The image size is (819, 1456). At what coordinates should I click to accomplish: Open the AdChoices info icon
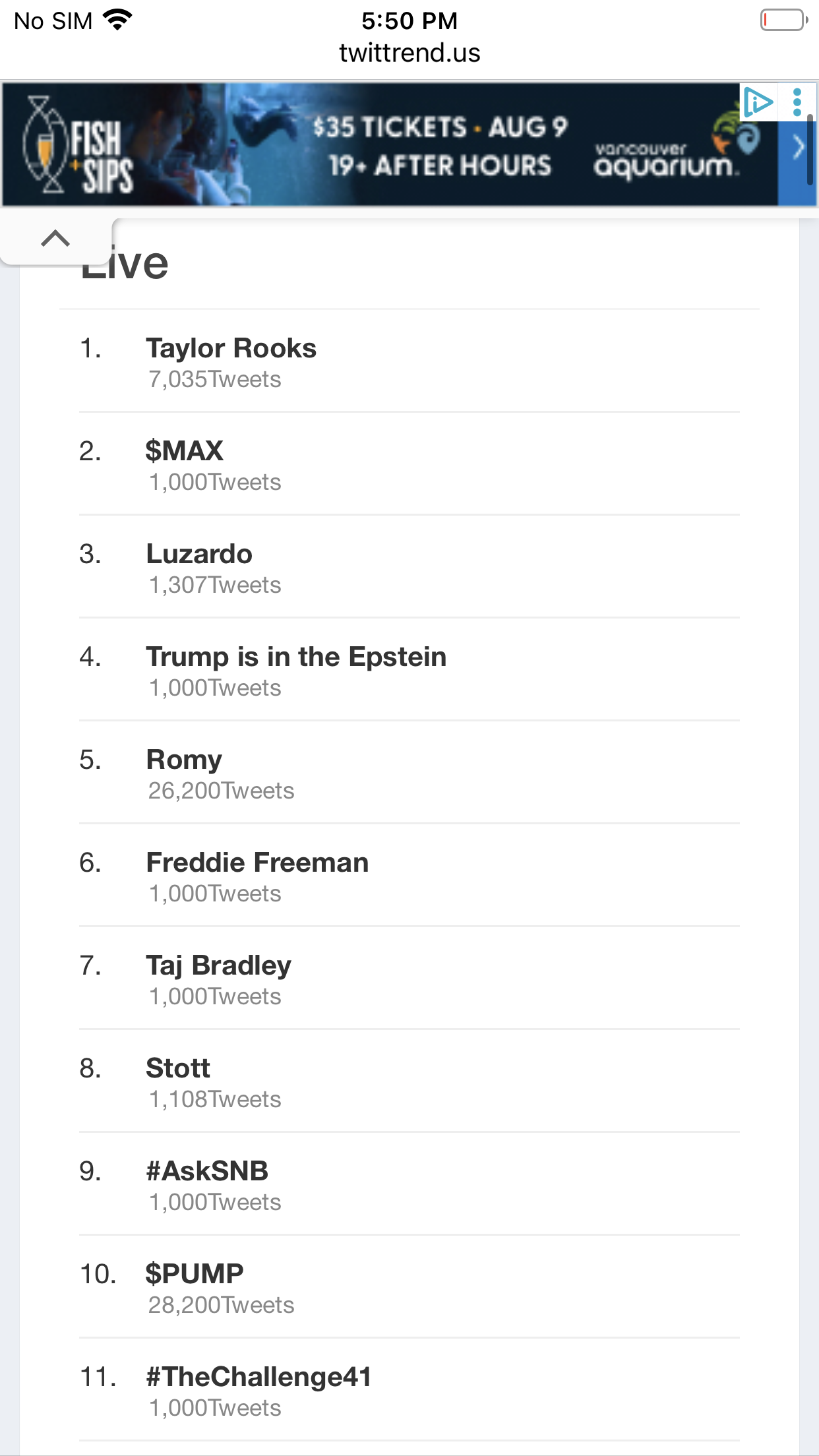click(x=758, y=102)
